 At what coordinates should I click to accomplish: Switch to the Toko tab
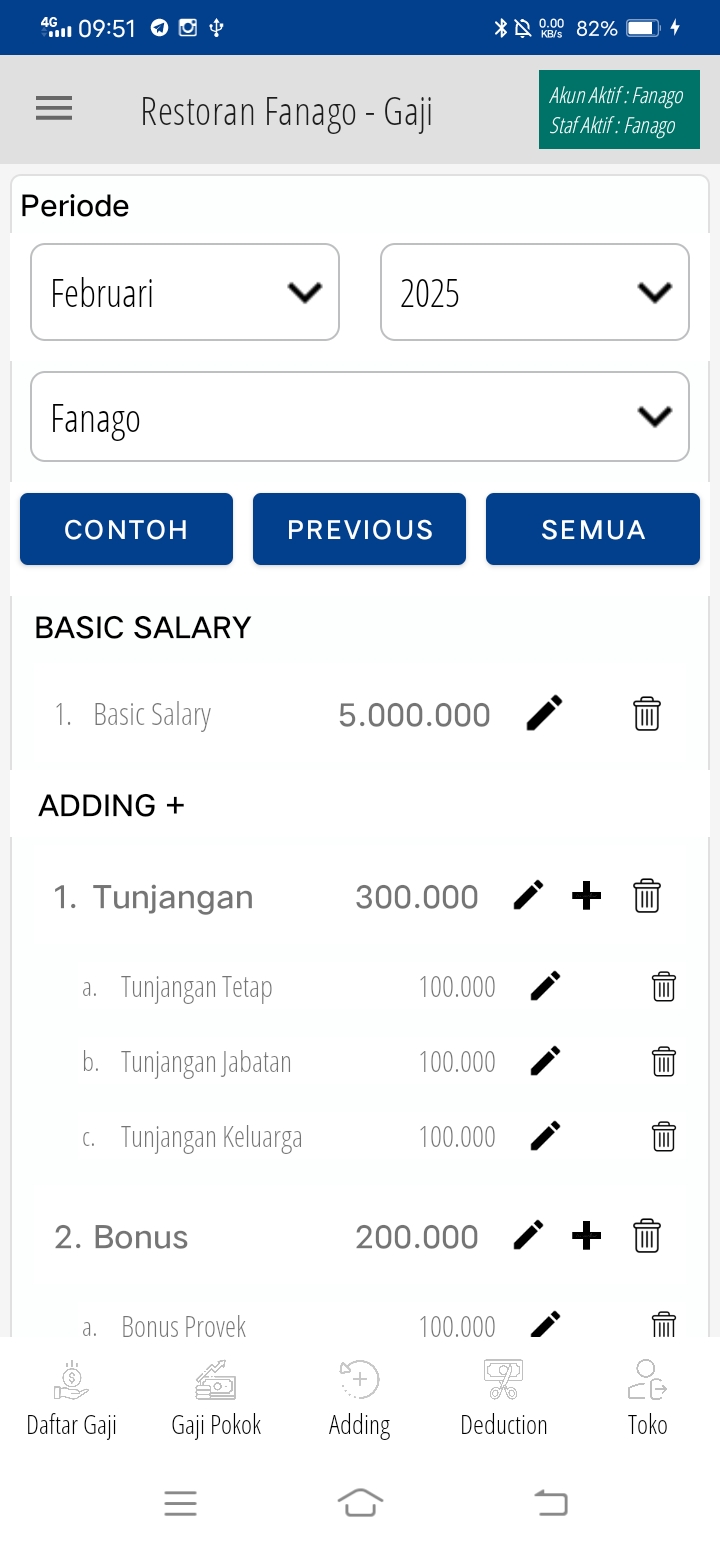click(647, 1398)
